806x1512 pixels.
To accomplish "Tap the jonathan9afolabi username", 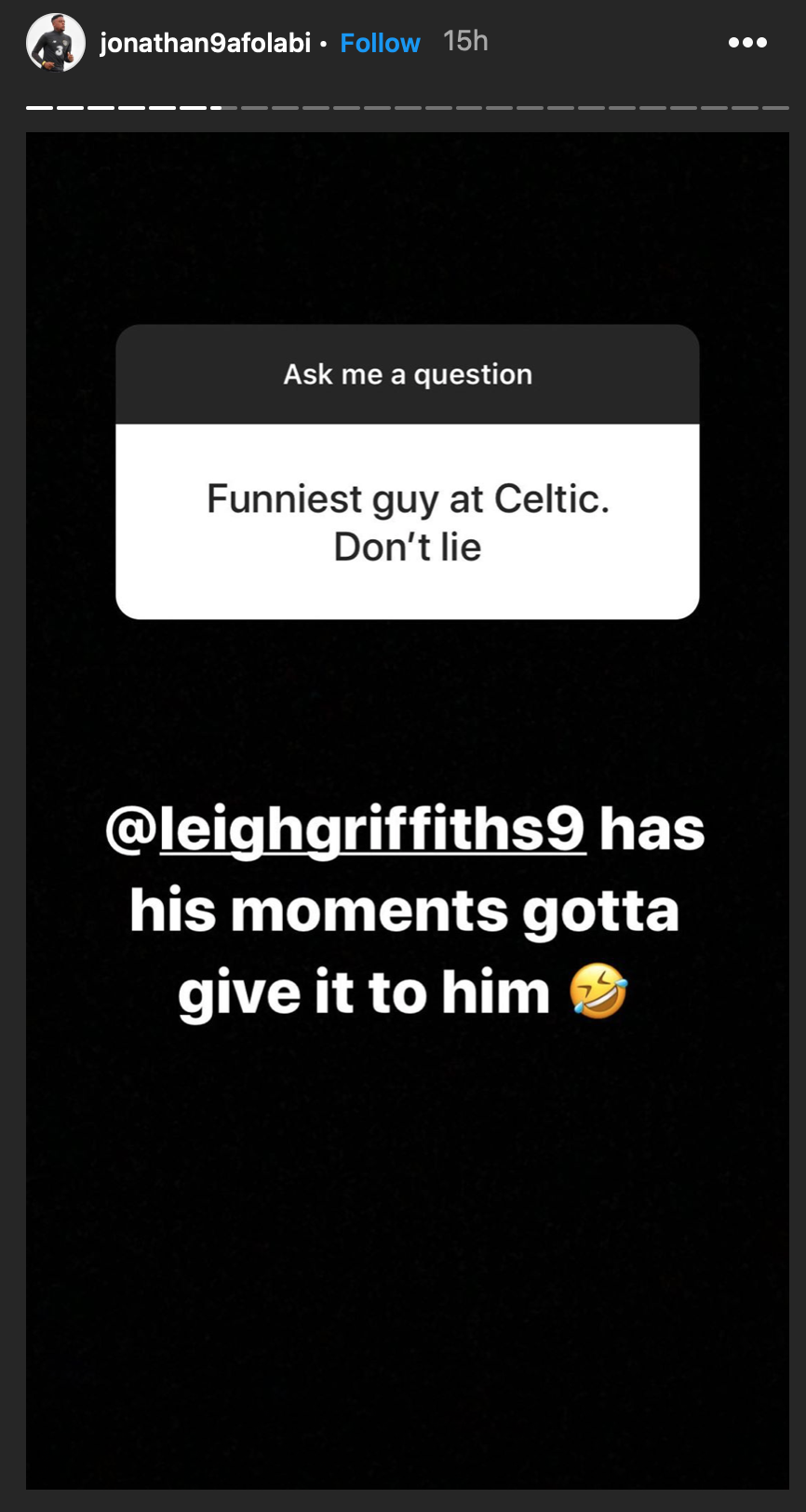I will (205, 43).
